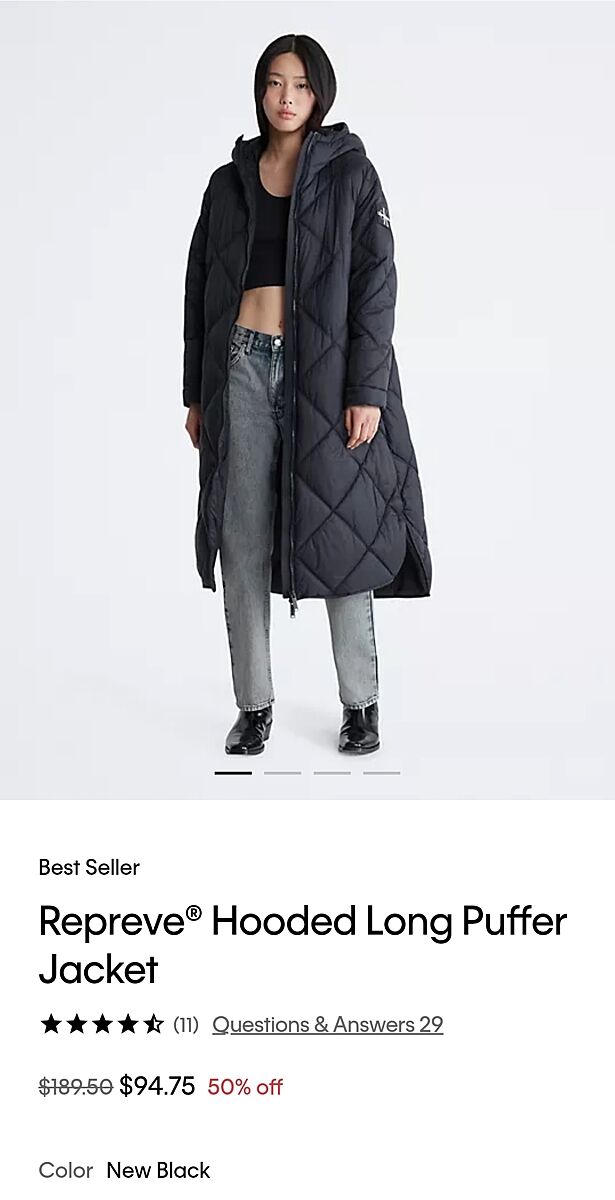Screen dimensions: 615x1200
Task: Open Questions & Answers 29 link
Action: point(327,1024)
